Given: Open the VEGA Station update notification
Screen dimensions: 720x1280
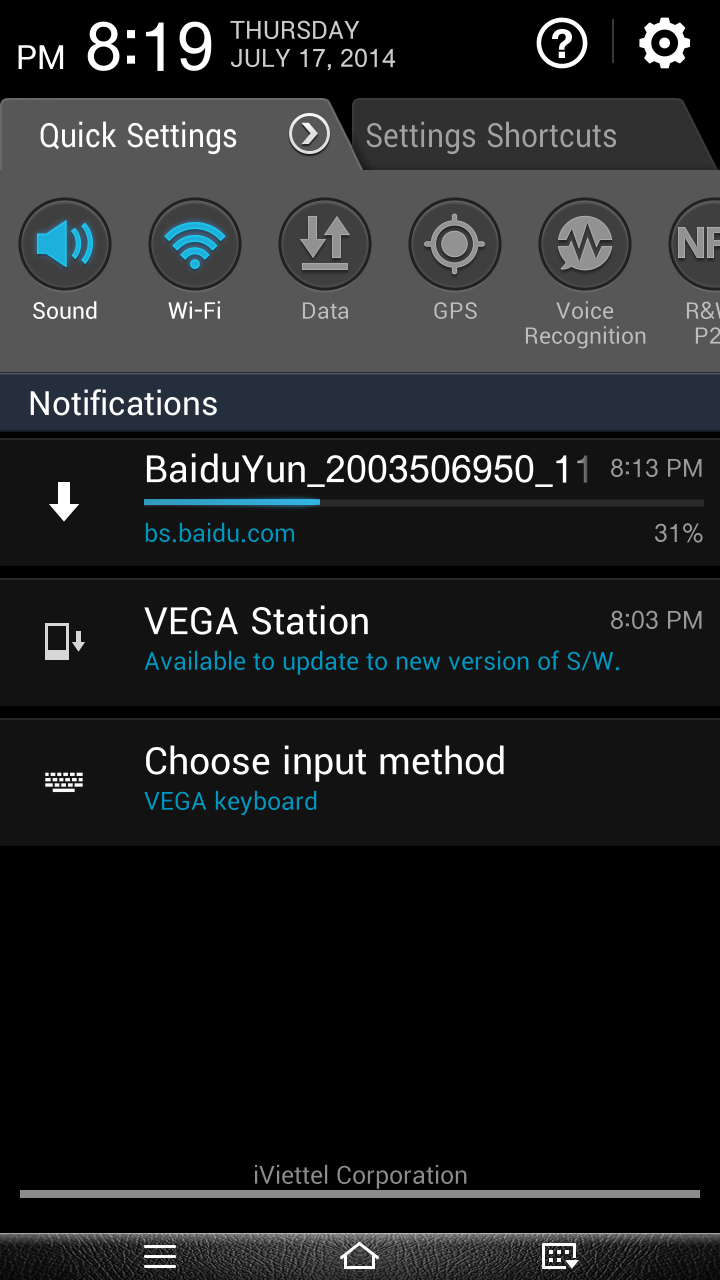Looking at the screenshot, I should 360,642.
